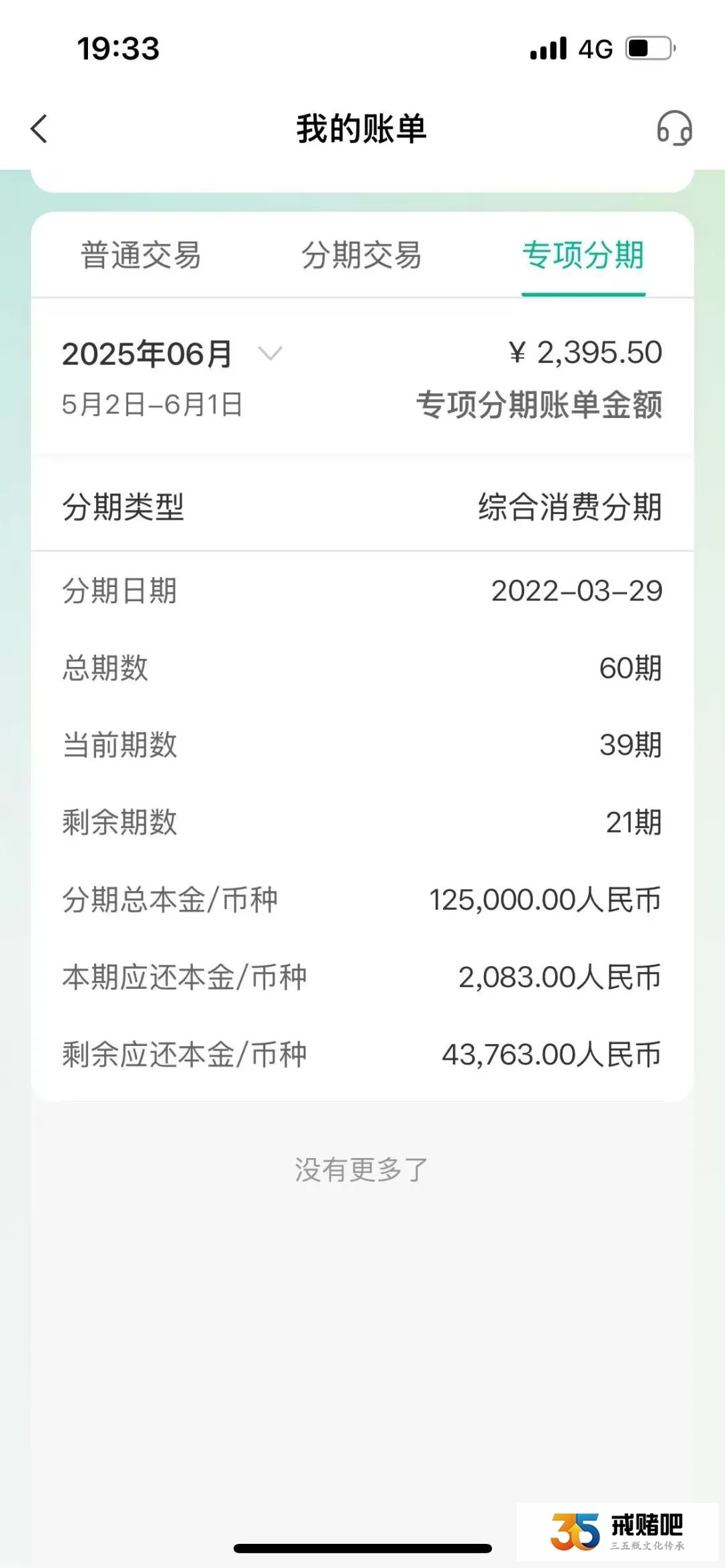Switch to the 普通交易 tab
The width and height of the screenshot is (725, 1568).
coord(141,255)
